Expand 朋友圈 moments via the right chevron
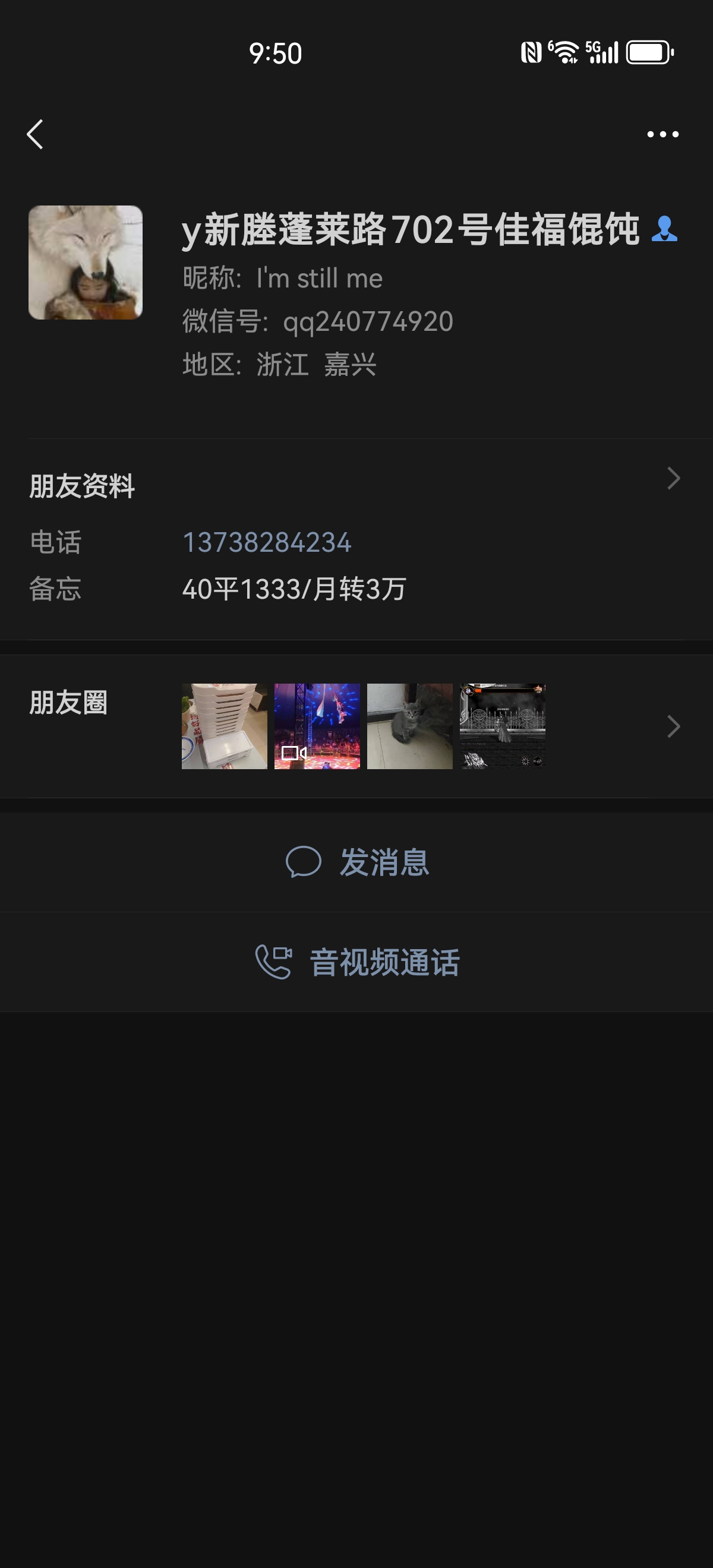 [673, 727]
